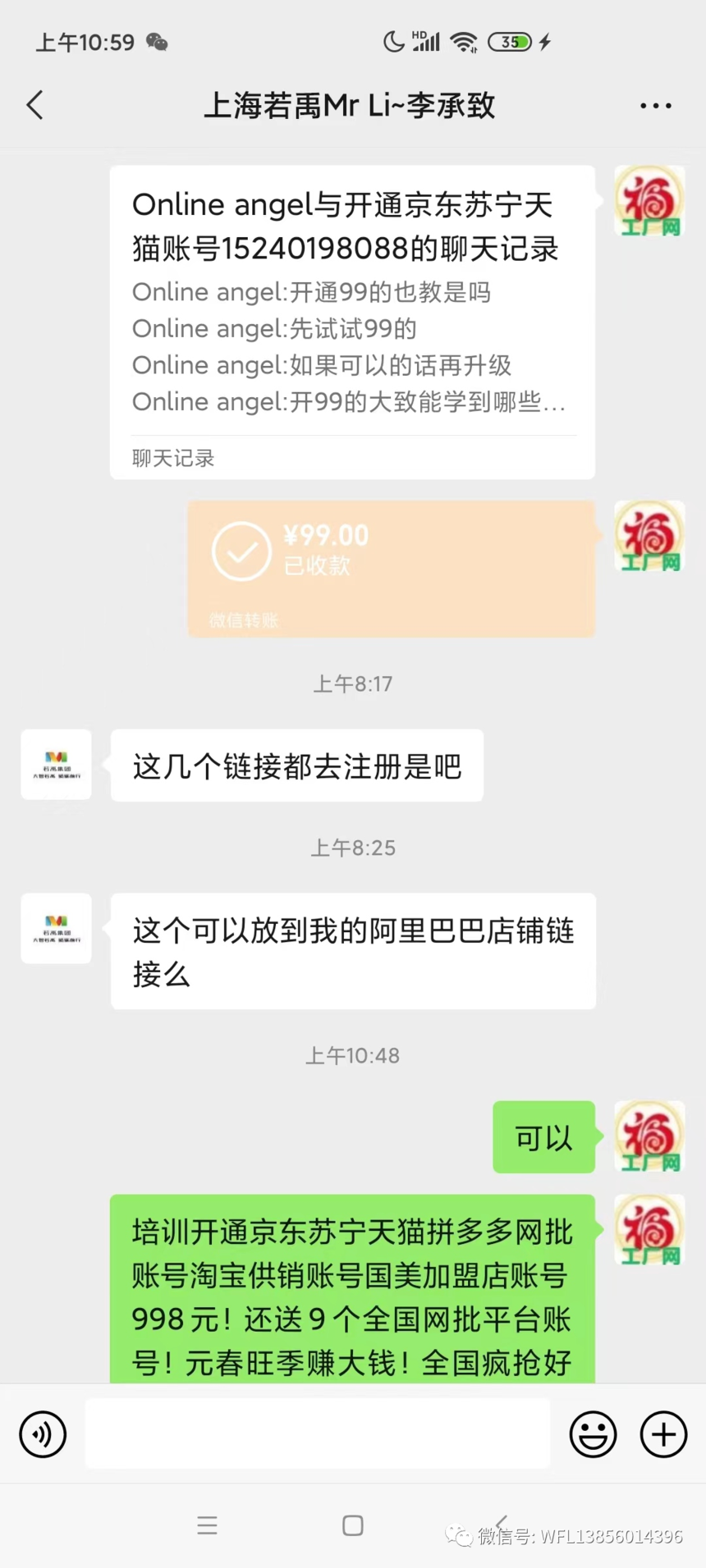706x1568 pixels.
Task: Open the forwarded Online angel chat record
Action: [352, 322]
